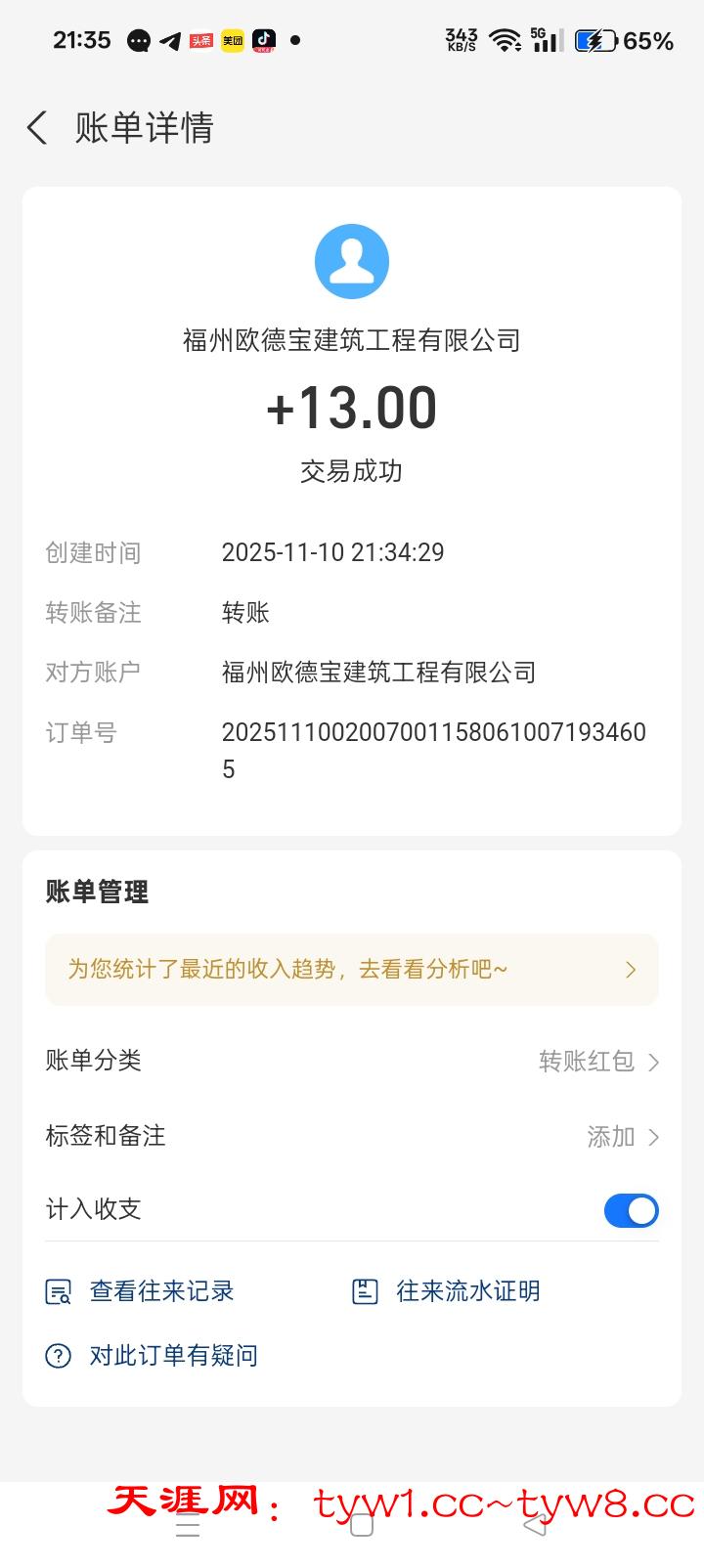Image resolution: width=704 pixels, height=1568 pixels.
Task: Tap the payer's profile avatar
Action: point(352,262)
